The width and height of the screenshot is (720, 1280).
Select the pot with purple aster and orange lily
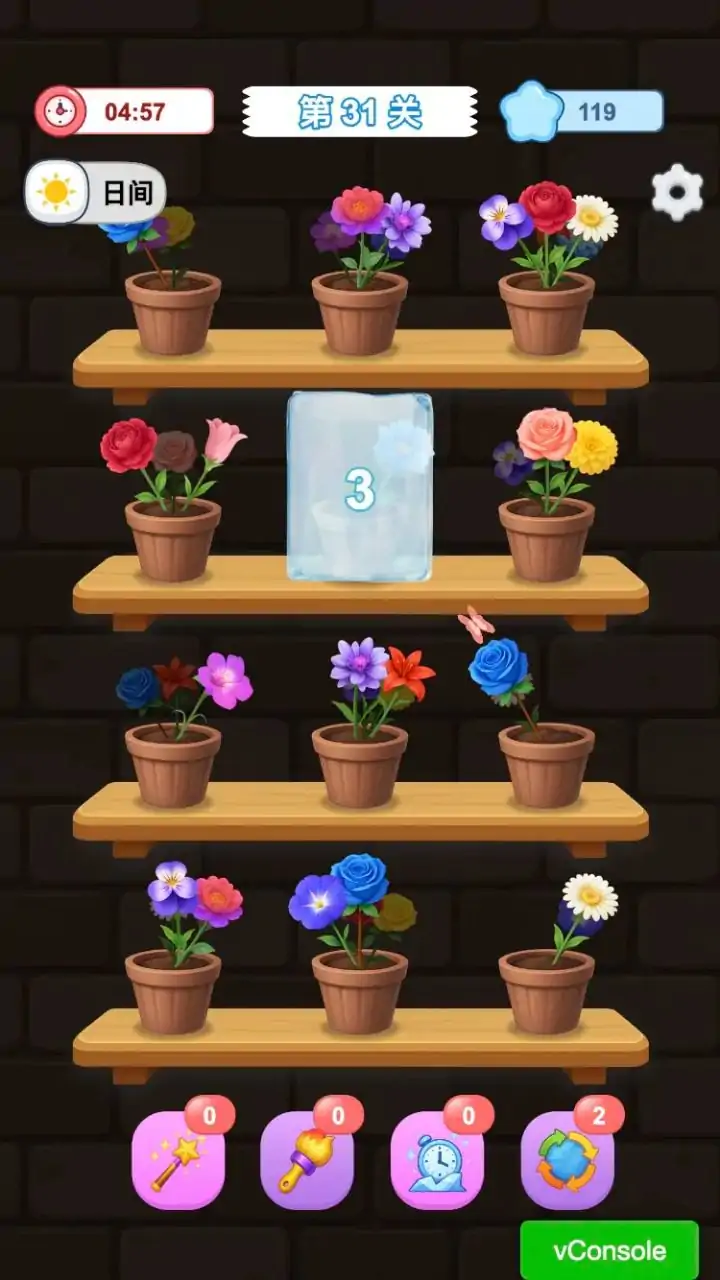360,740
